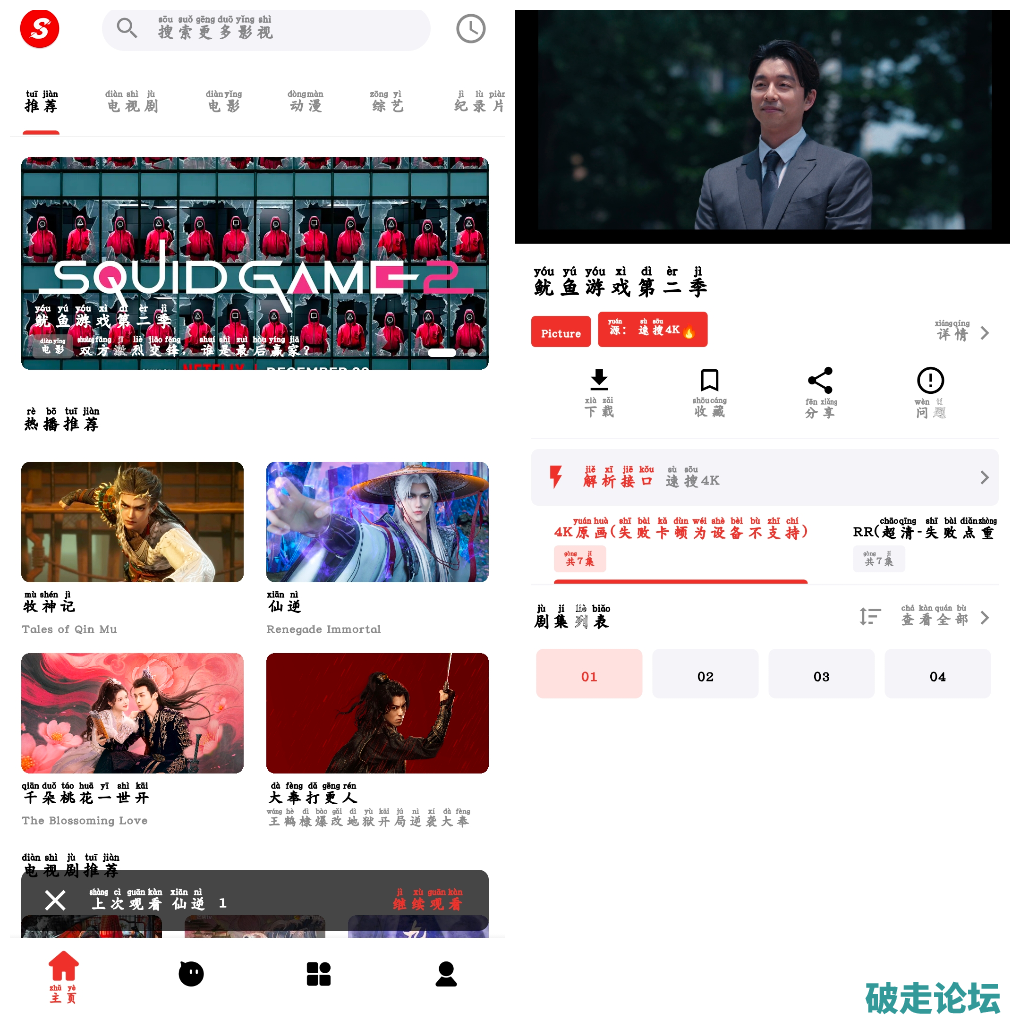Viewport: 1020px width, 1020px height.
Task: Open the 大奉打更人 card
Action: [x=377, y=713]
